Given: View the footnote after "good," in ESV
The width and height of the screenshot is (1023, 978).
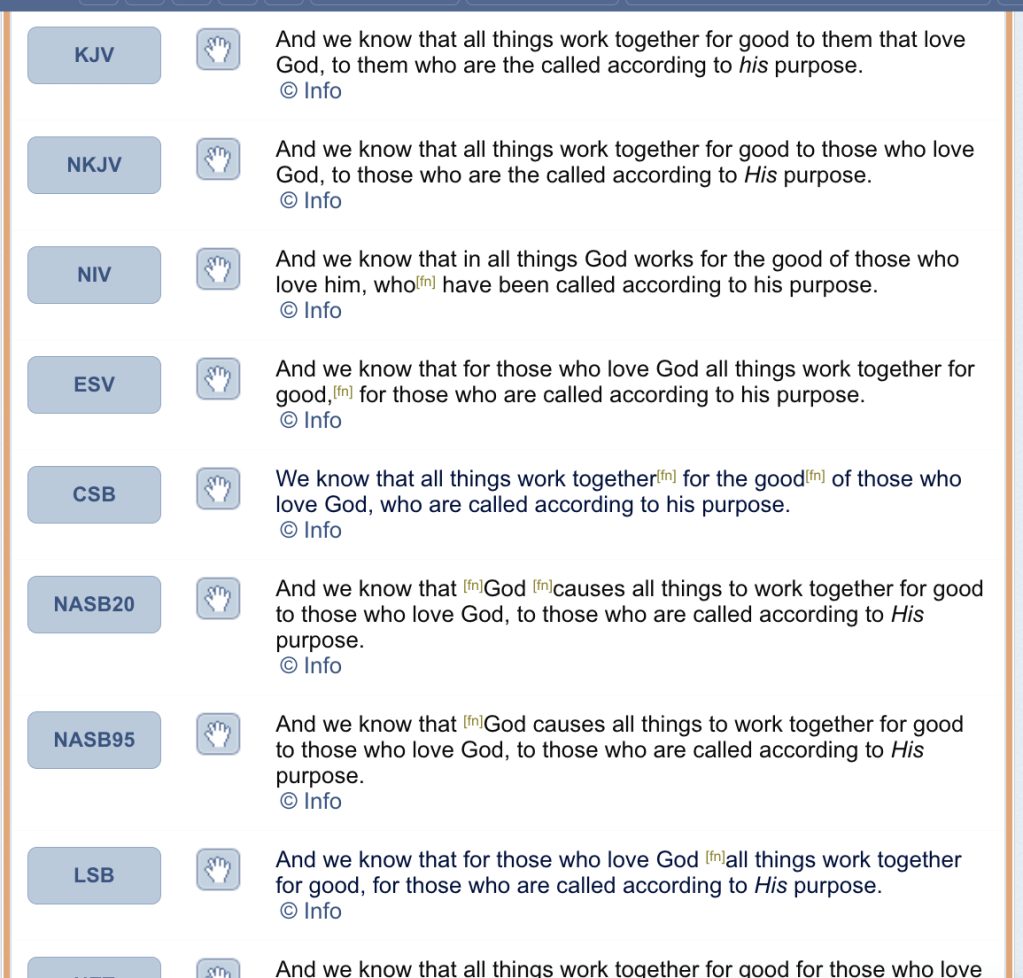Looking at the screenshot, I should coord(343,393).
